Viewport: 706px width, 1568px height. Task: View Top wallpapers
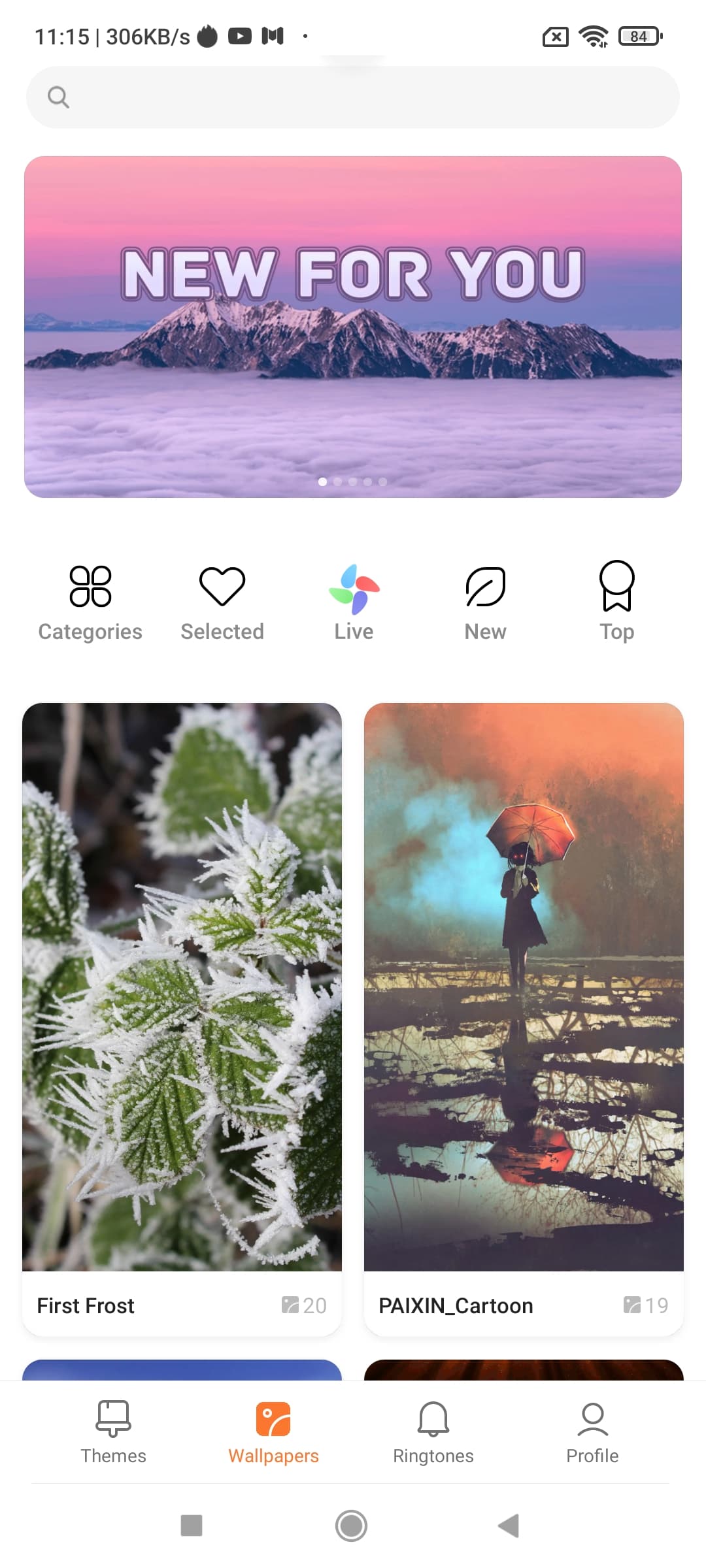(x=616, y=602)
